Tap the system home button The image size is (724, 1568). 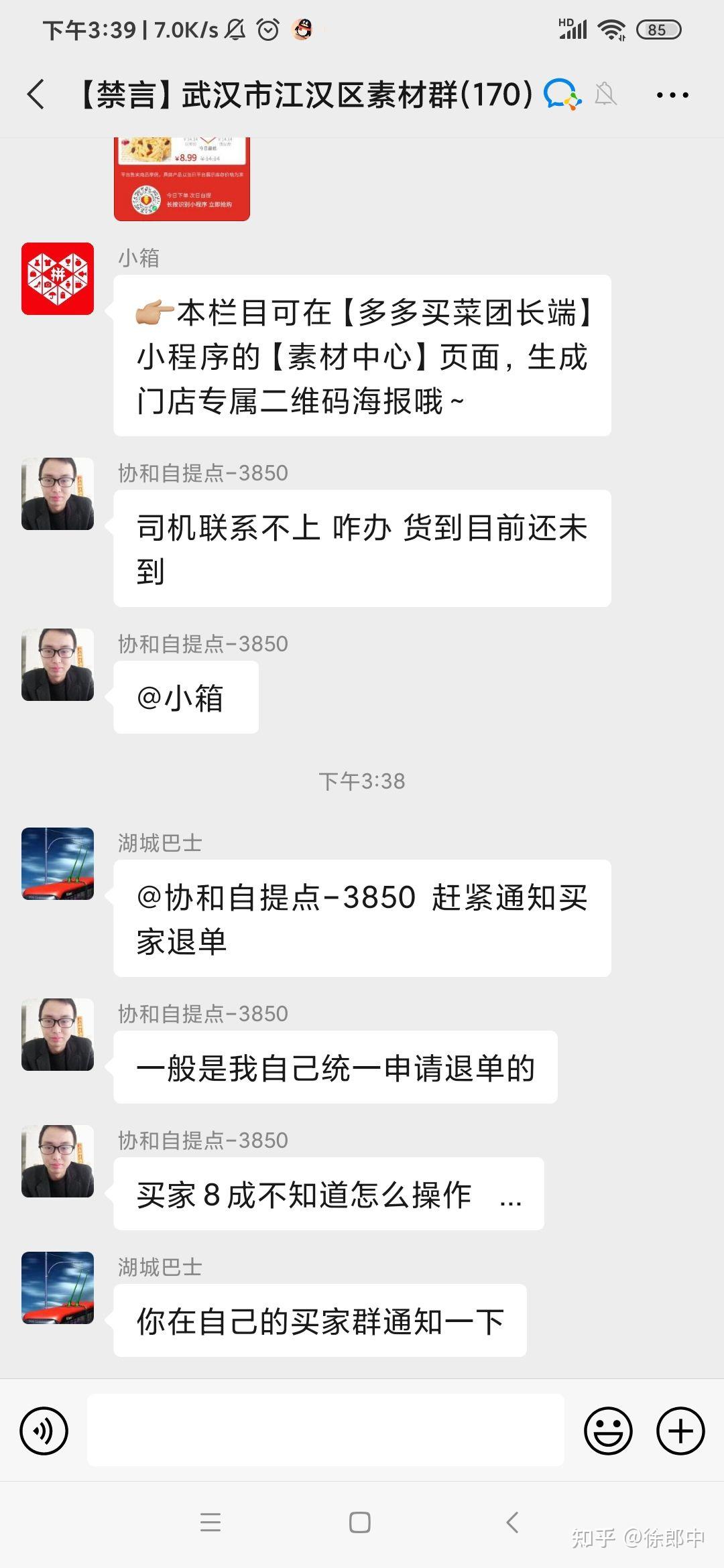point(360,1522)
